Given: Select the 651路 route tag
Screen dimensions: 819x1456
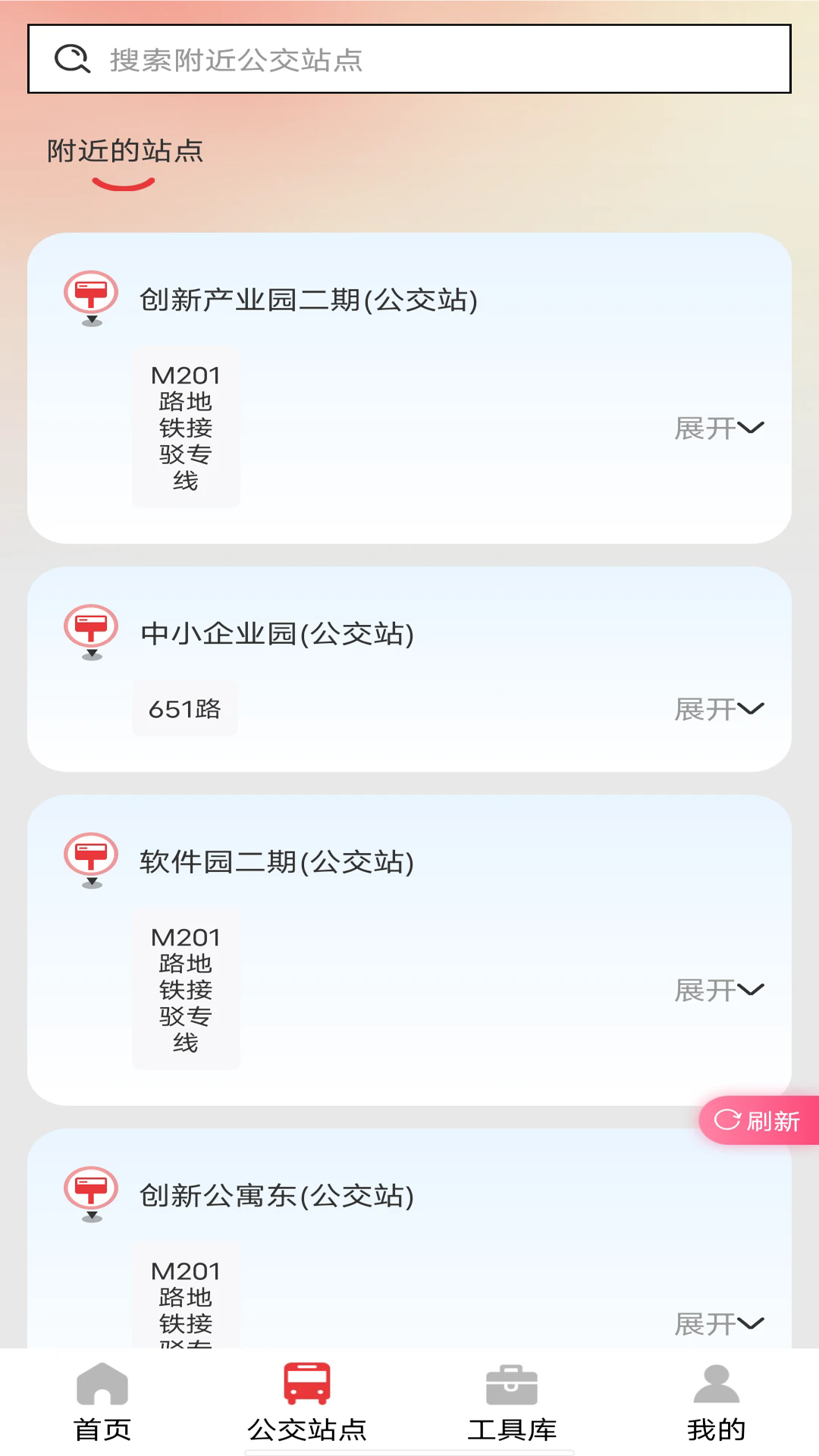Looking at the screenshot, I should [x=184, y=708].
